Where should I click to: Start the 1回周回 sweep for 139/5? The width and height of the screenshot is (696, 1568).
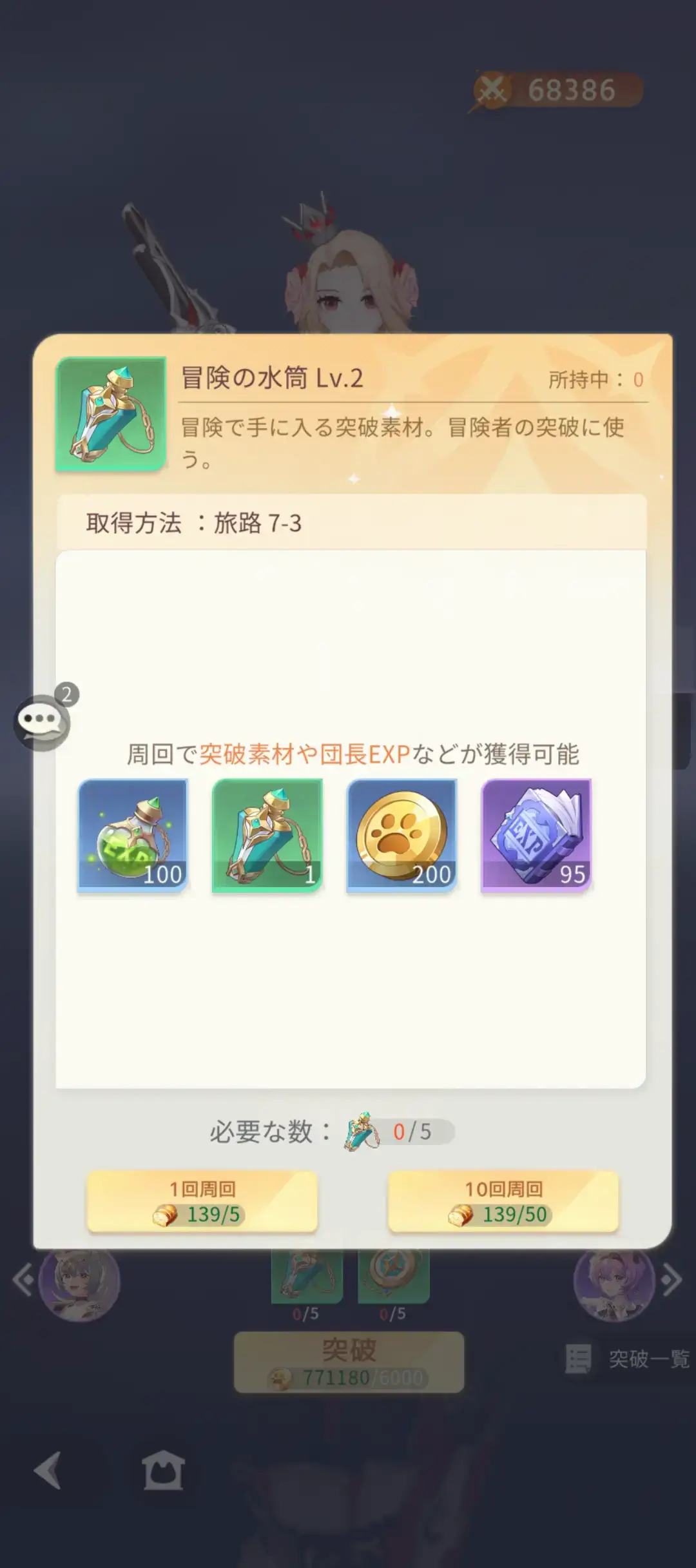tap(202, 1201)
